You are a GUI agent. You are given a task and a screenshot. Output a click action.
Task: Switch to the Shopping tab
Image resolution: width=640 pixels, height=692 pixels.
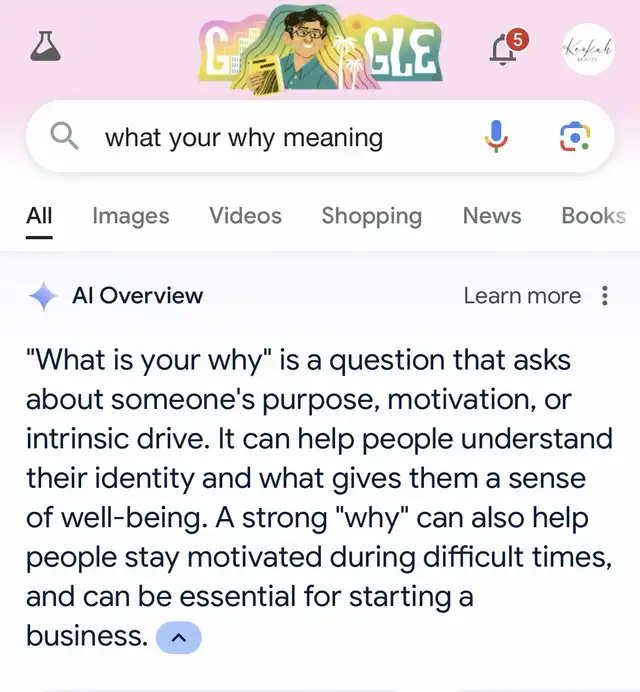click(x=372, y=216)
